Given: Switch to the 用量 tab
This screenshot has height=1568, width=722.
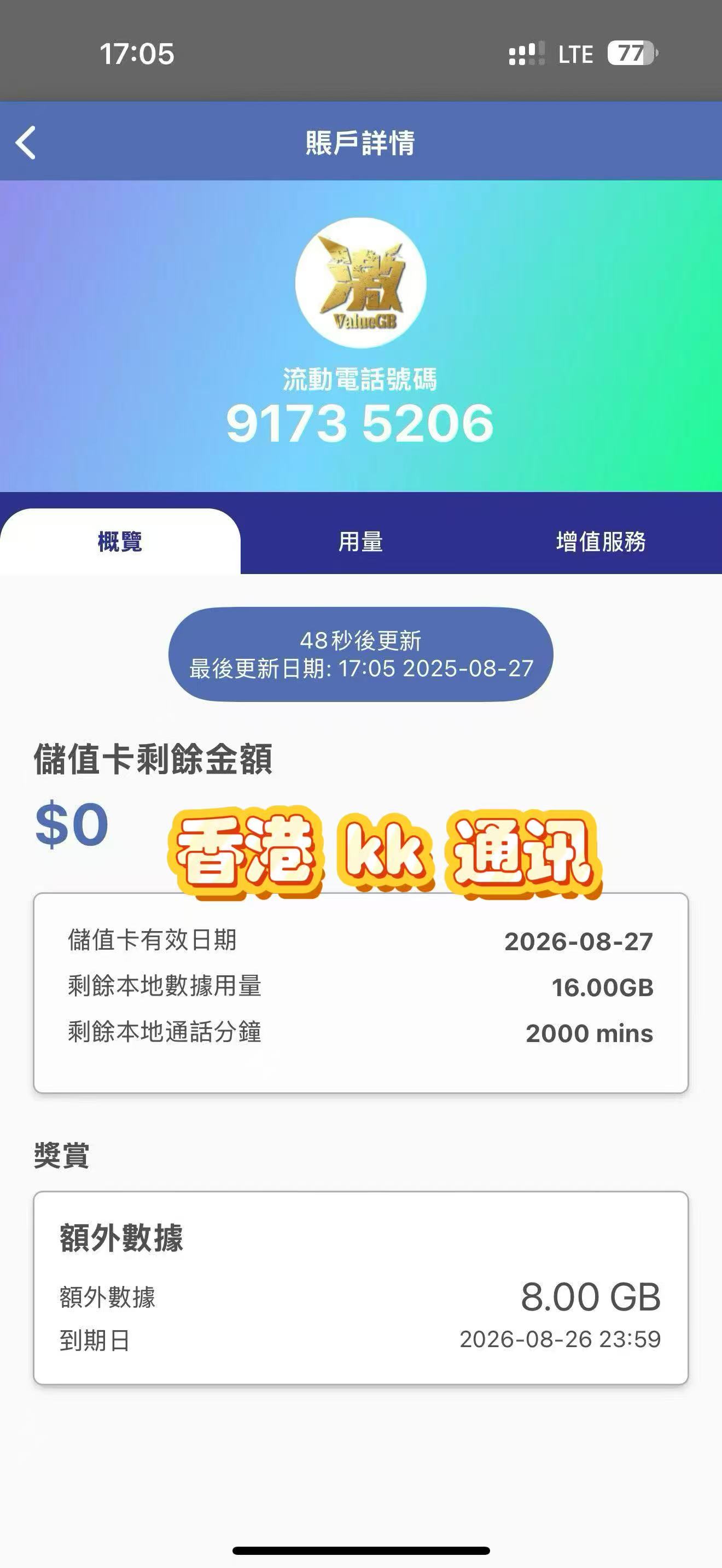Looking at the screenshot, I should [360, 541].
